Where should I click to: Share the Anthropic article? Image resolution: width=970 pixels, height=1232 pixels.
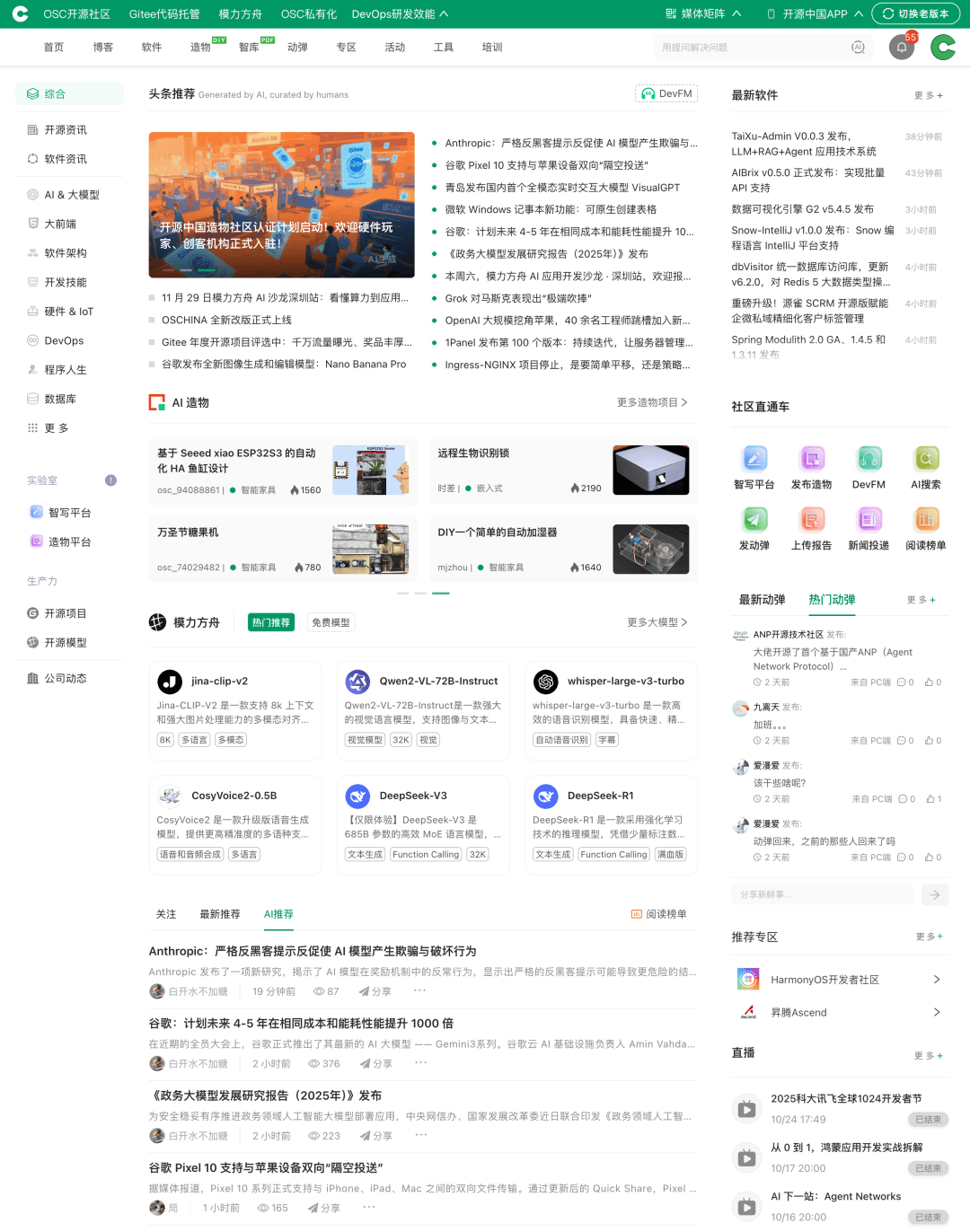375,991
